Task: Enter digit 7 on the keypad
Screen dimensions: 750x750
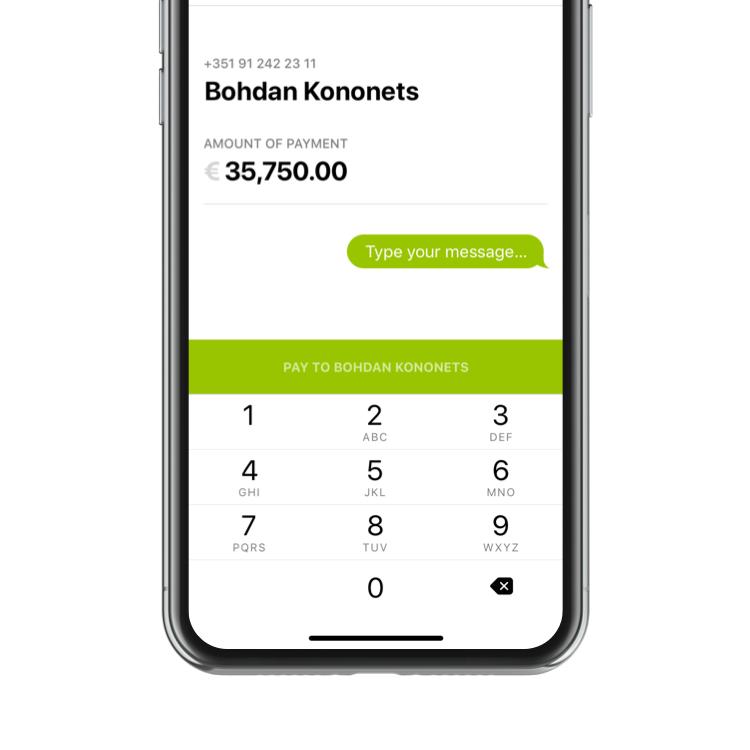Action: pyautogui.click(x=249, y=531)
